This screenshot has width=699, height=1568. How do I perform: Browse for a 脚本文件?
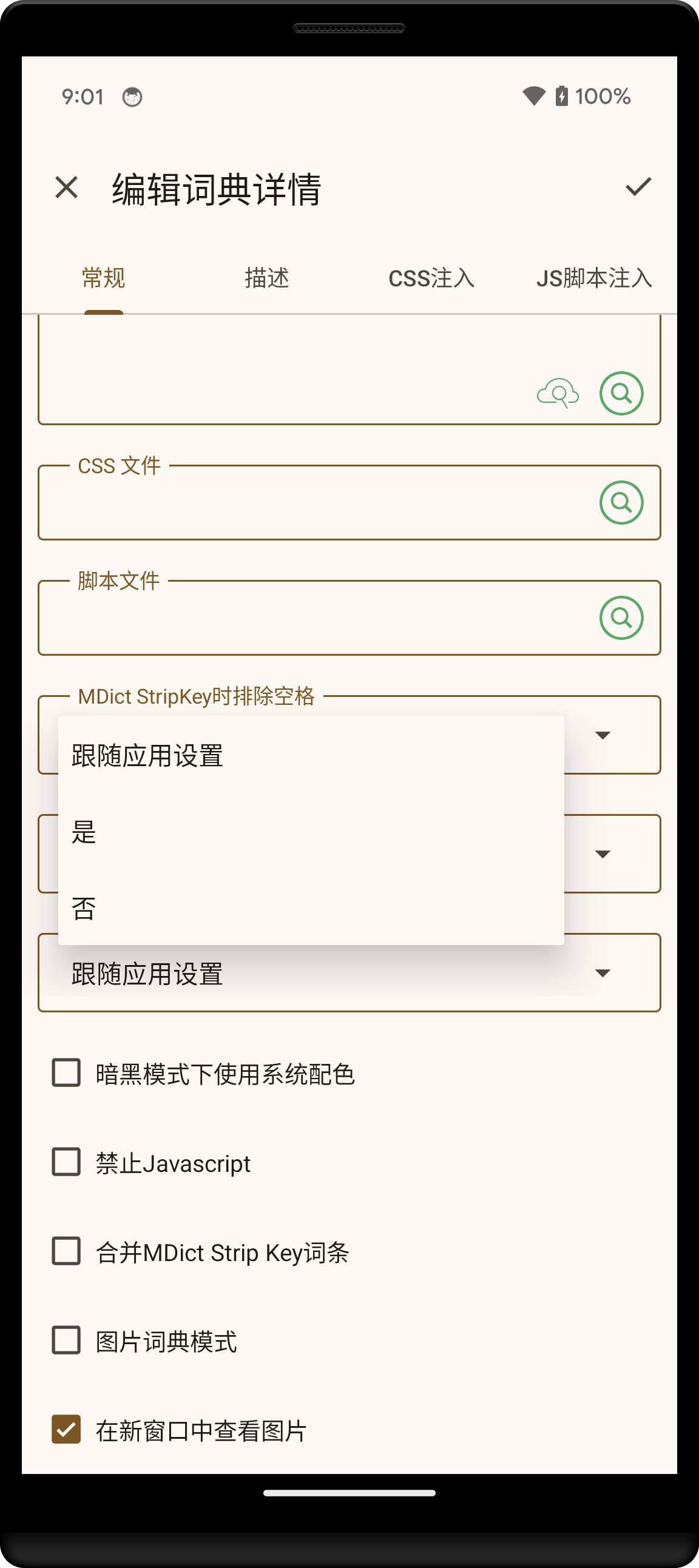click(x=621, y=618)
